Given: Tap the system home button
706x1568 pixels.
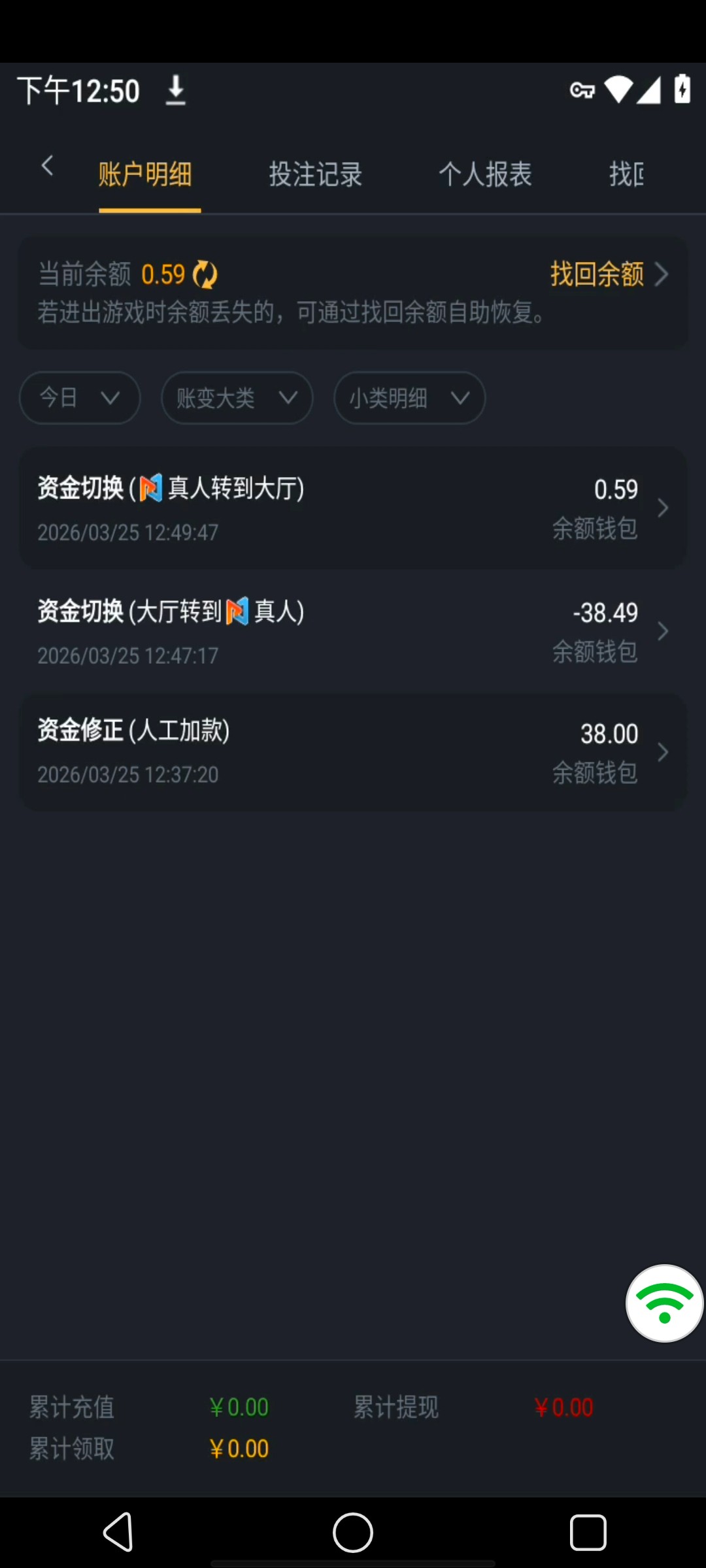Looking at the screenshot, I should [x=353, y=1532].
